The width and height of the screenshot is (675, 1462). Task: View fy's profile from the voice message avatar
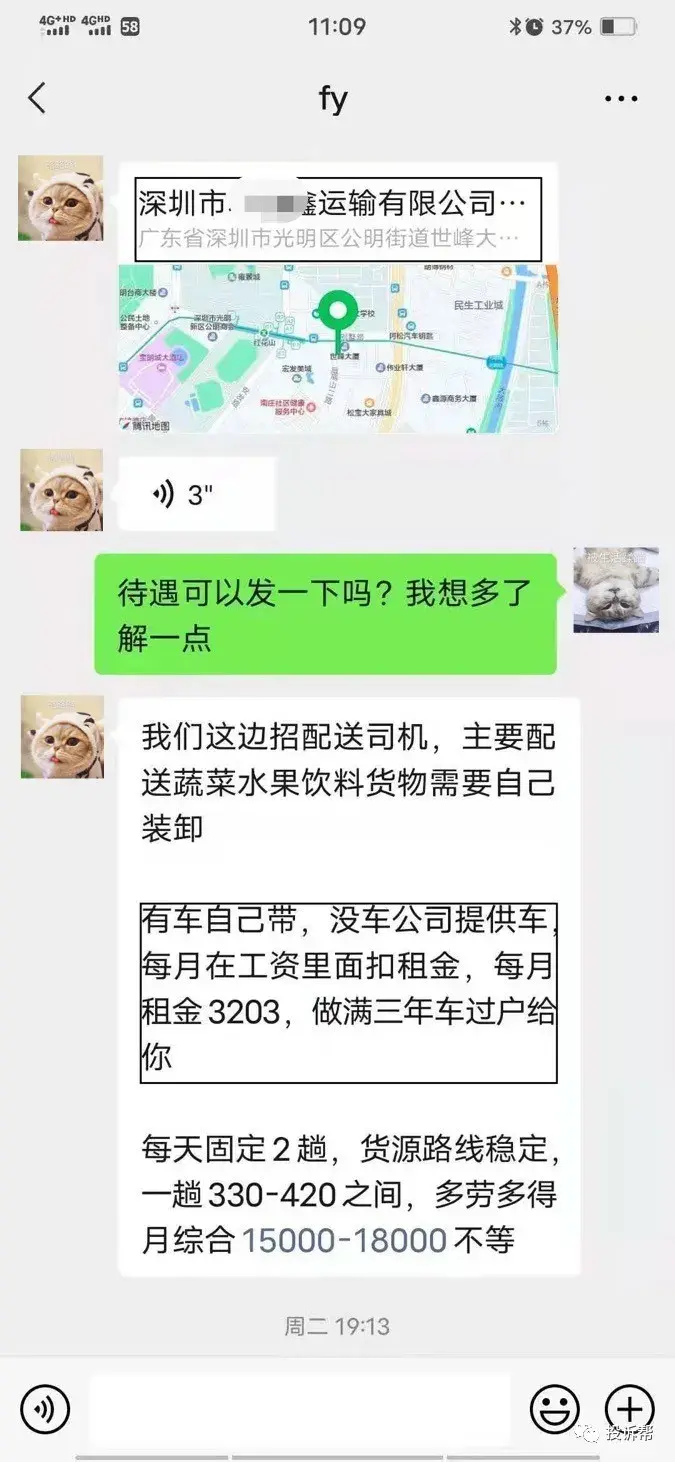point(61,489)
